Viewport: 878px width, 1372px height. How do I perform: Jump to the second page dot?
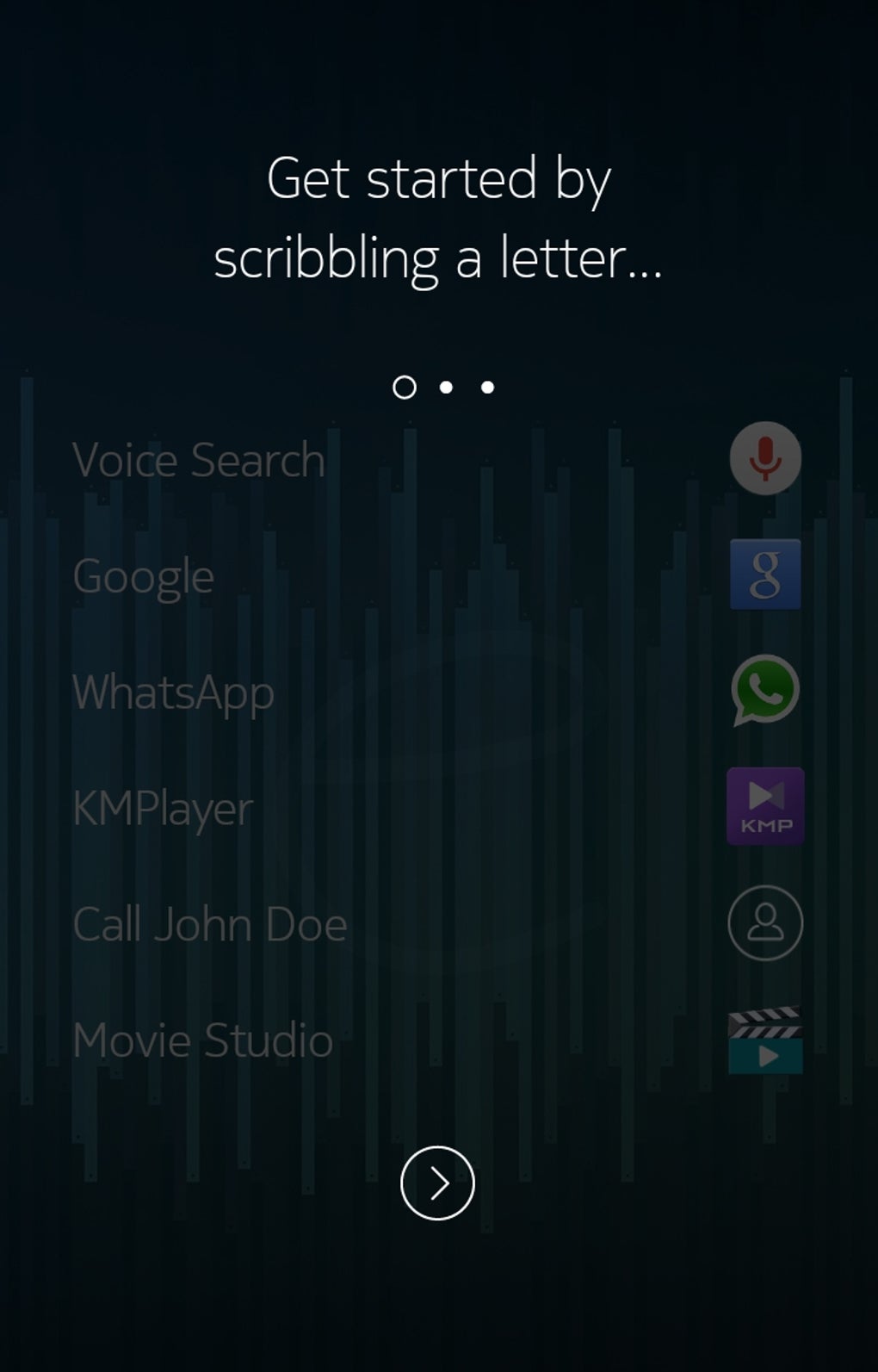click(446, 388)
